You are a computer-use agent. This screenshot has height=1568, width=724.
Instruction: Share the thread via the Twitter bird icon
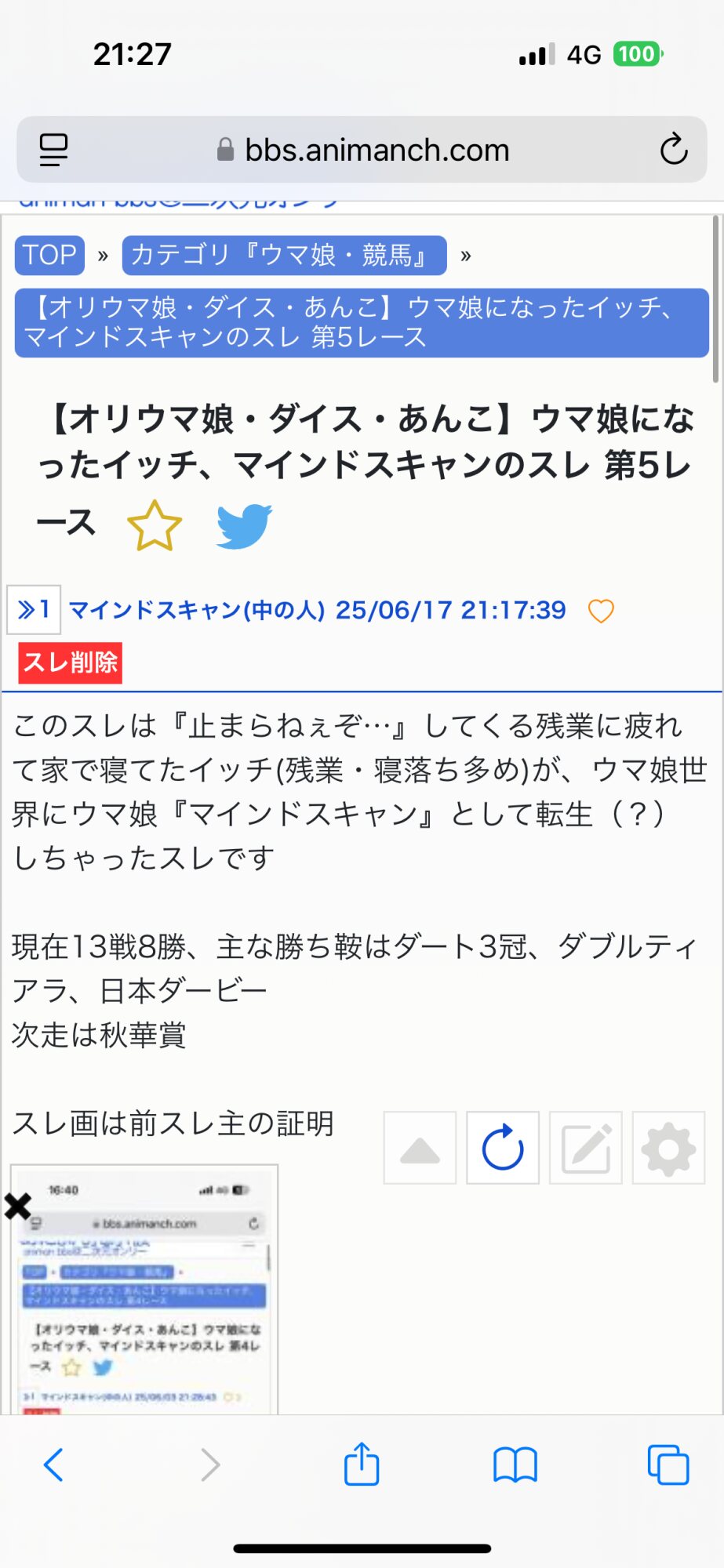[x=244, y=526]
